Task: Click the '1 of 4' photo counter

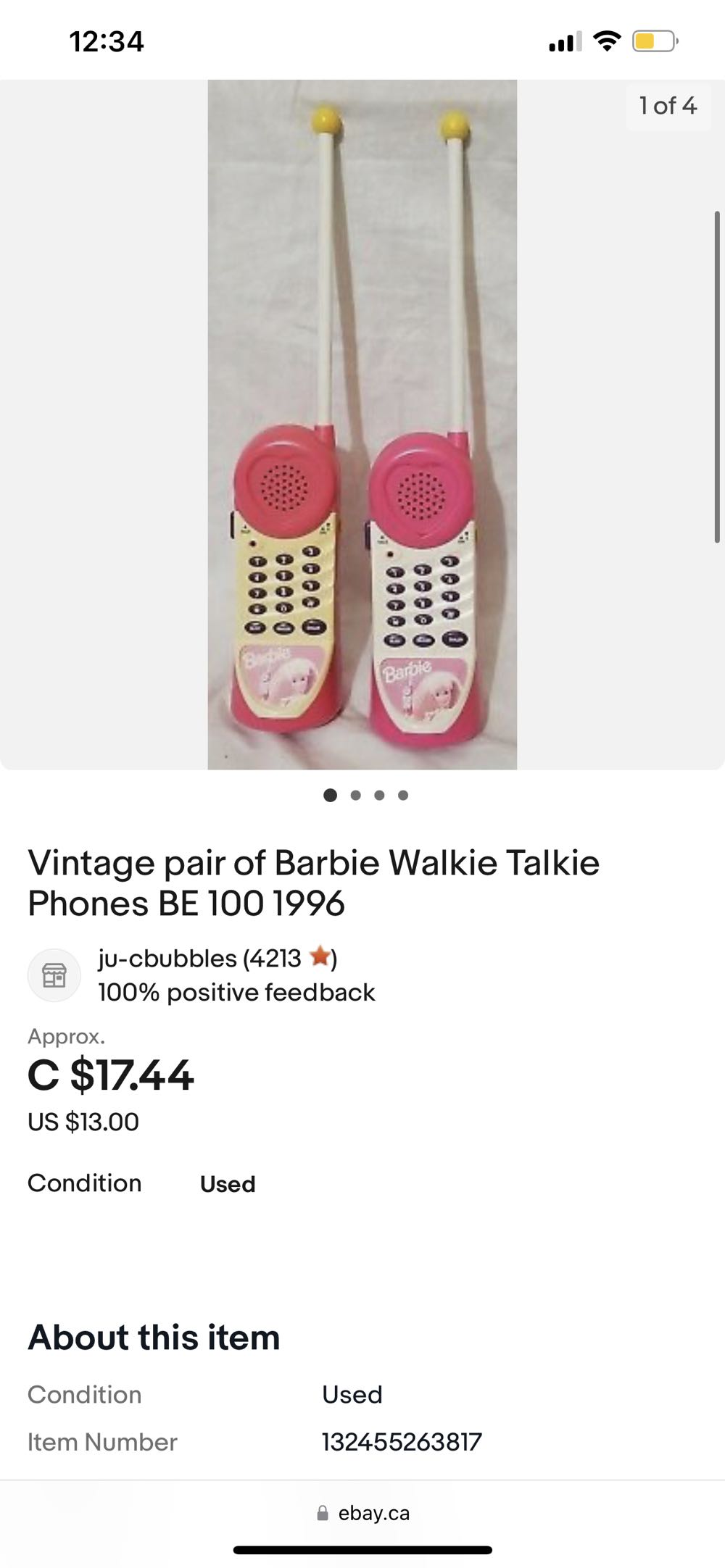Action: 668,105
